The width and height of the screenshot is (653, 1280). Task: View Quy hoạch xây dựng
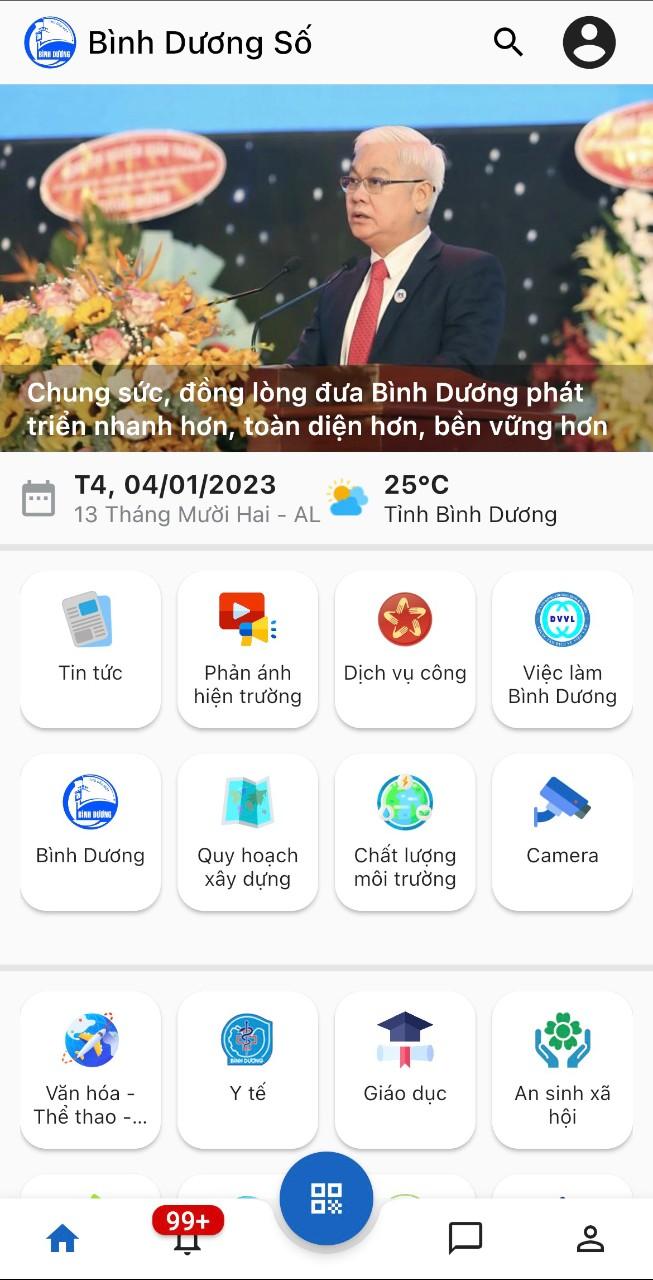(x=247, y=831)
